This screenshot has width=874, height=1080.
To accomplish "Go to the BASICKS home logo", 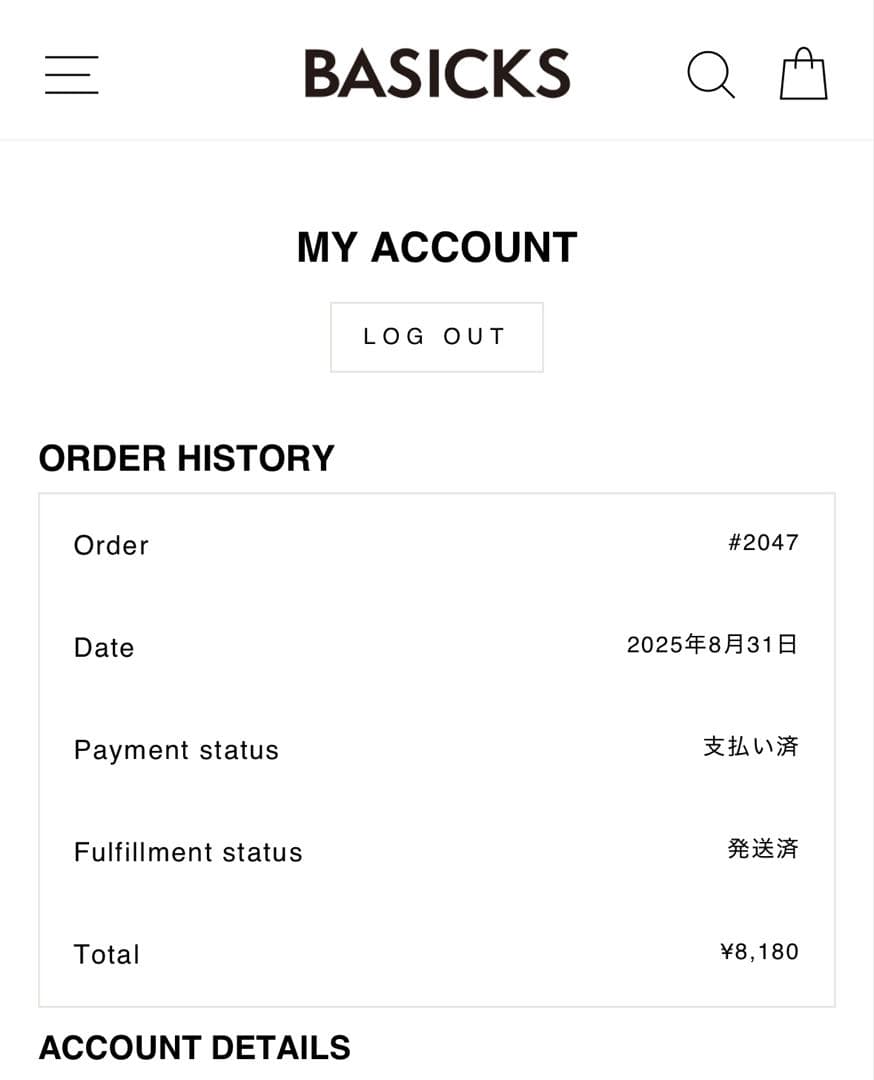I will click(x=437, y=74).
